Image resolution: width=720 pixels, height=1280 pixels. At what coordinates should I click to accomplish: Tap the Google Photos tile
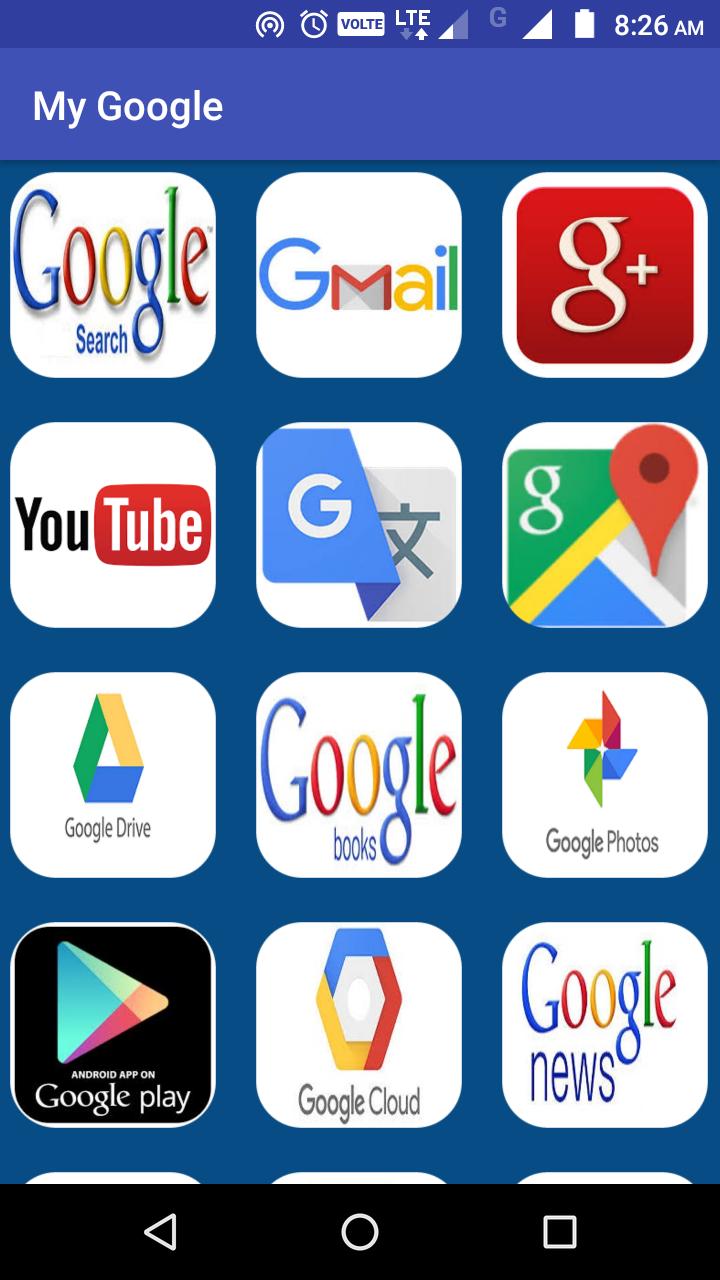[x=605, y=775]
